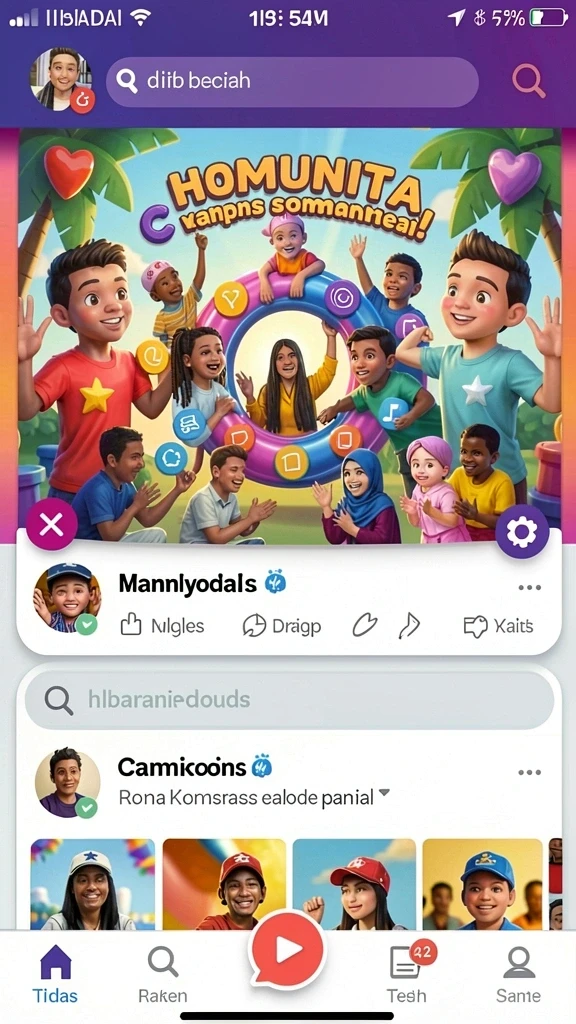Viewport: 576px width, 1024px height.
Task: Expand the Rona Komsrass dropdown arrow
Action: click(x=385, y=793)
